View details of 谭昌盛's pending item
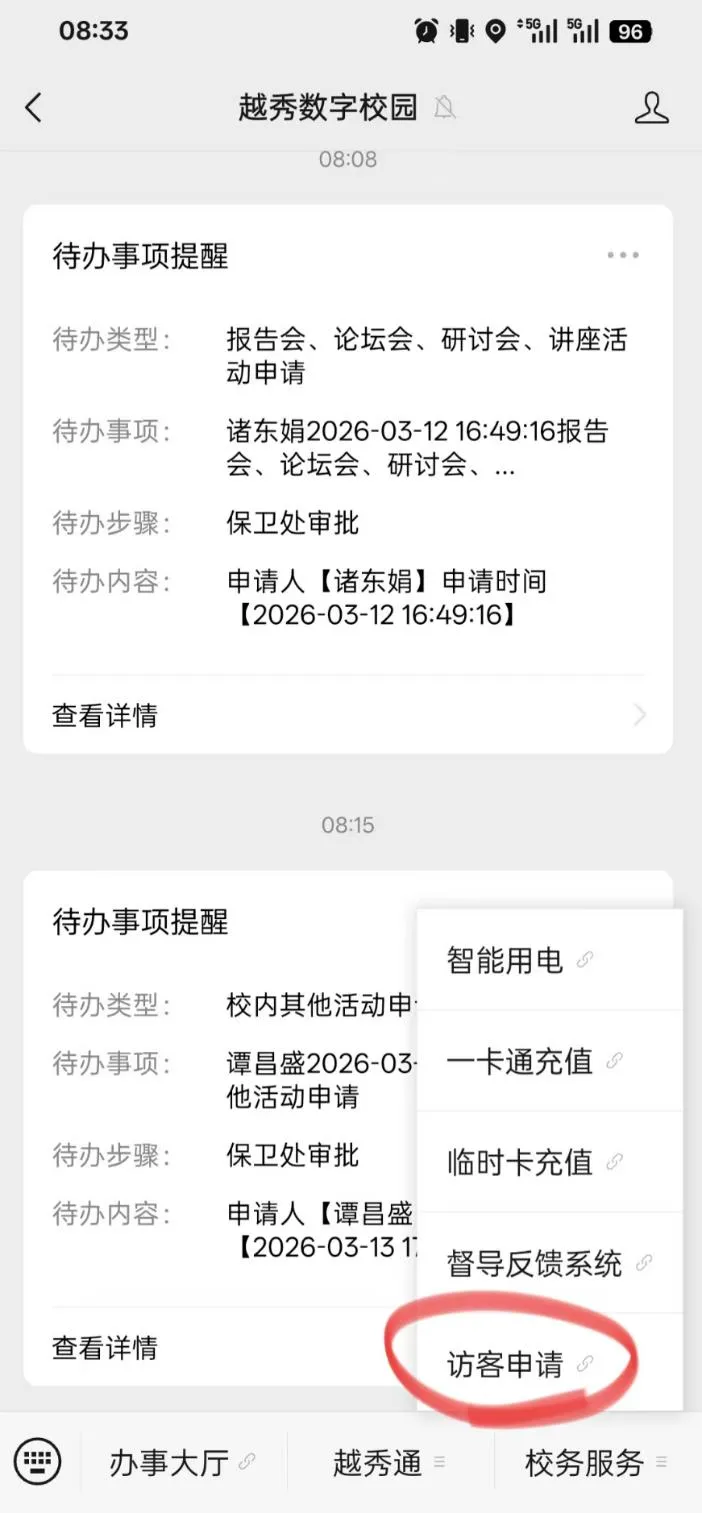Viewport: 702px width, 1513px height. [x=200, y=1347]
